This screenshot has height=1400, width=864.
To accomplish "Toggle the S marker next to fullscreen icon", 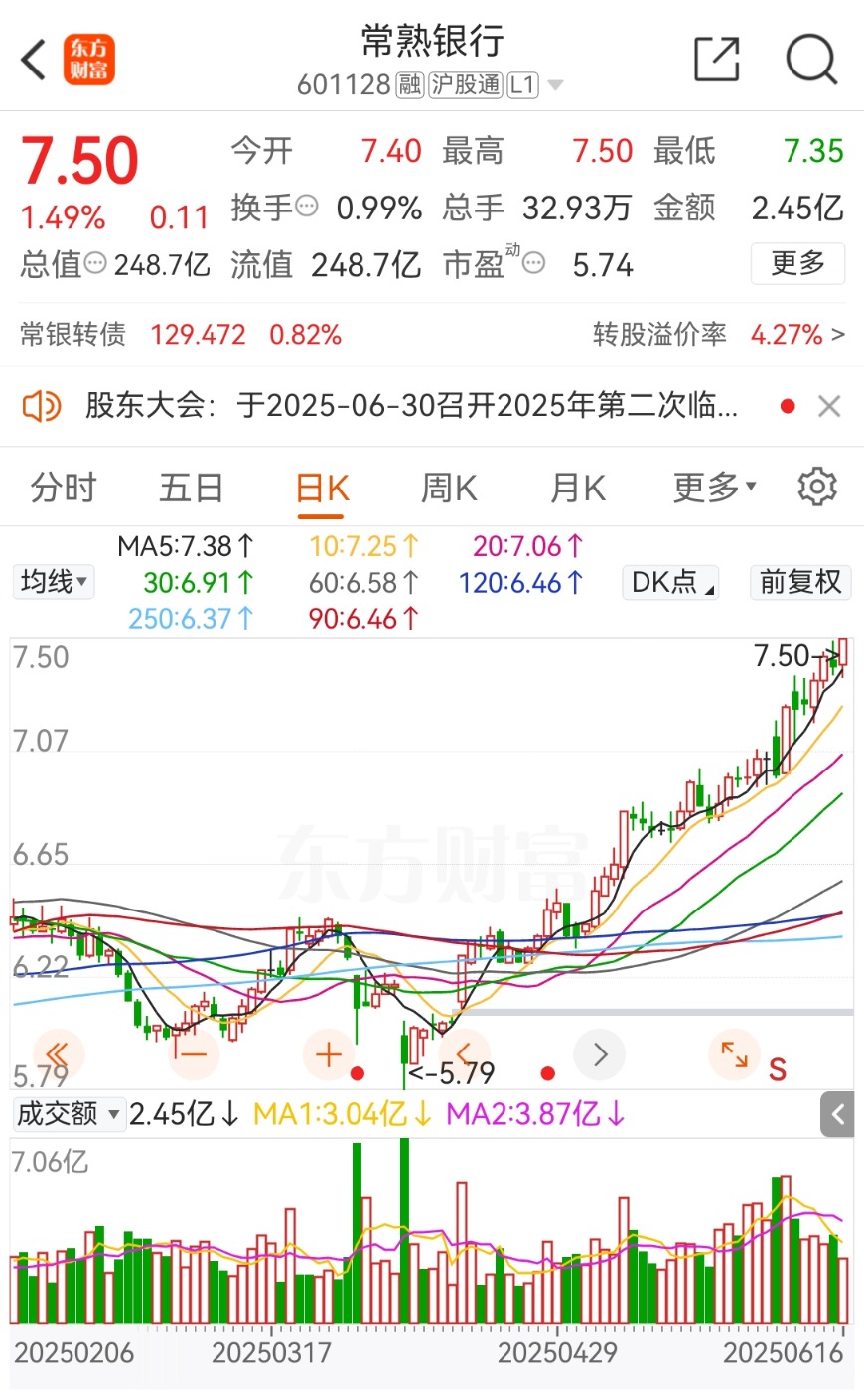I will click(778, 1070).
